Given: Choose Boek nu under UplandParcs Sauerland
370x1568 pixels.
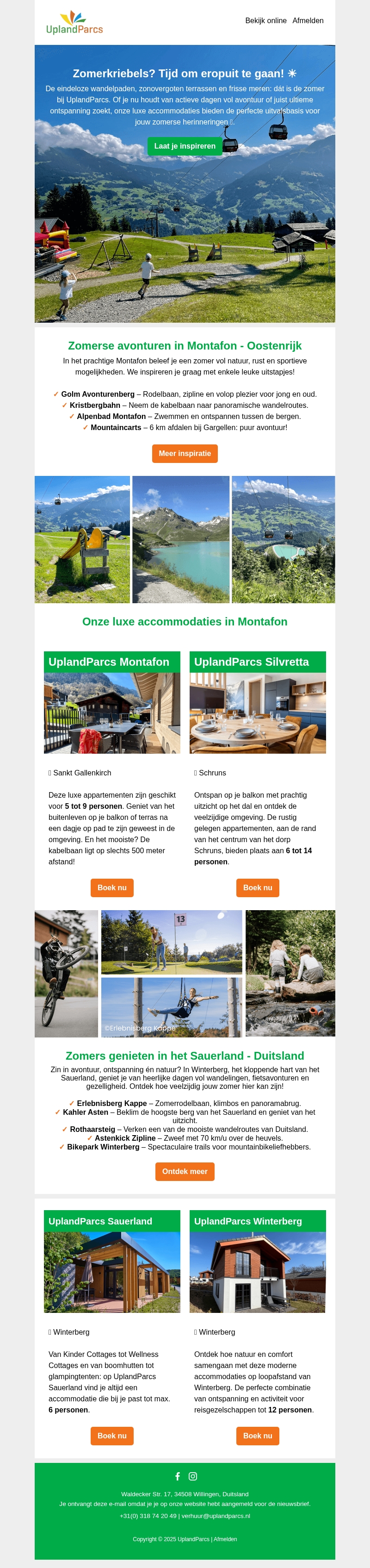Looking at the screenshot, I should click(112, 1435).
